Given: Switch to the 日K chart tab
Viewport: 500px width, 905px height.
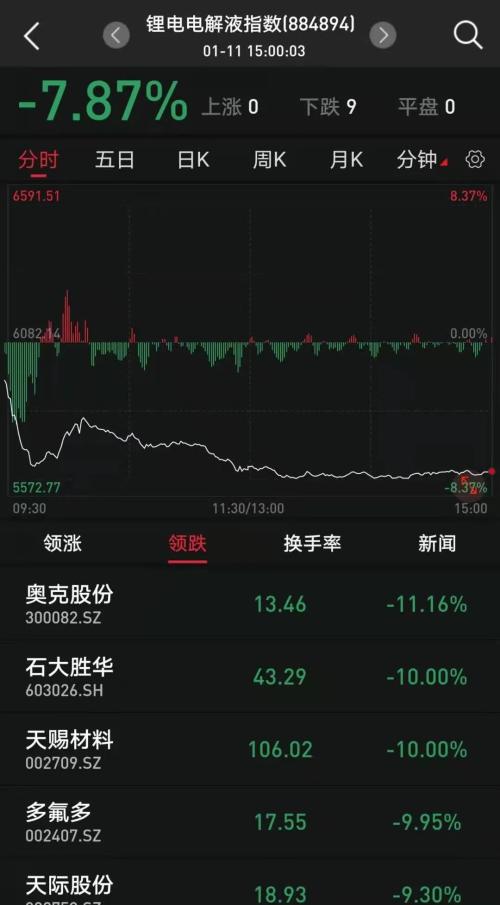Looking at the screenshot, I should [193, 159].
